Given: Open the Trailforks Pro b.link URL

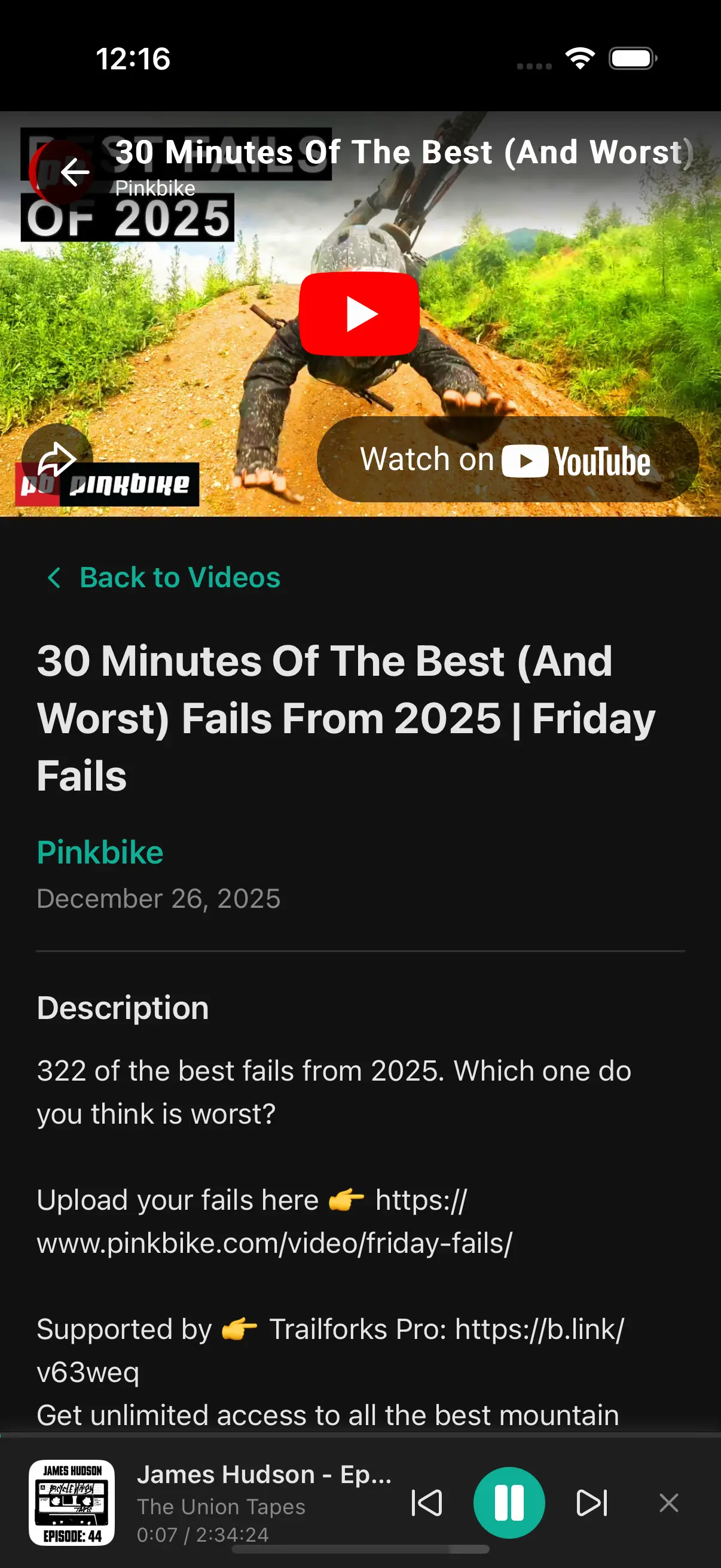Looking at the screenshot, I should point(539,1329).
